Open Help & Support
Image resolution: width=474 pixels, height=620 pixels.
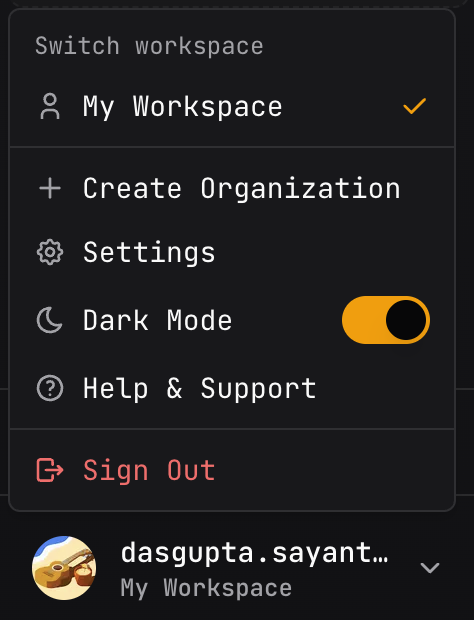coord(232,388)
